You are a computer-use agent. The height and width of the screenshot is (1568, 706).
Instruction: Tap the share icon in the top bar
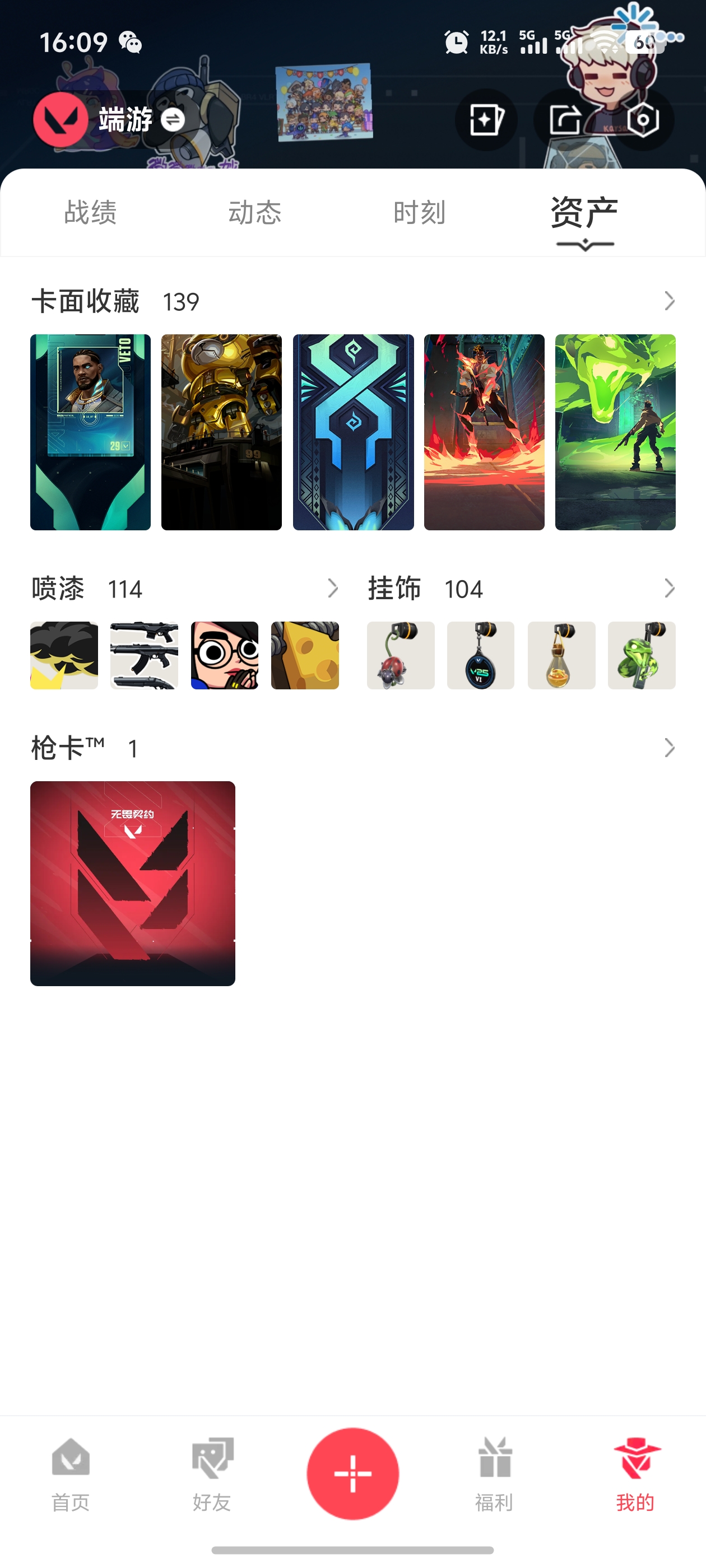pos(565,120)
